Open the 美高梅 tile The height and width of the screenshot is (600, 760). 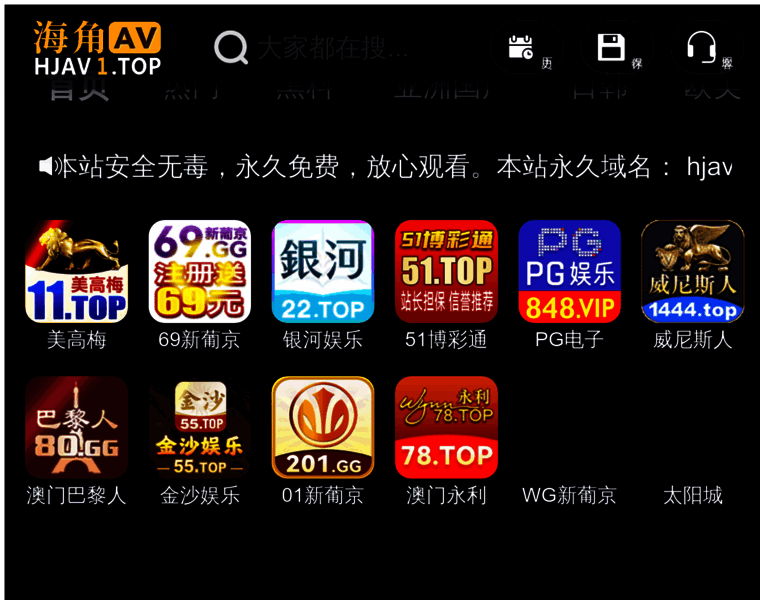tap(76, 272)
